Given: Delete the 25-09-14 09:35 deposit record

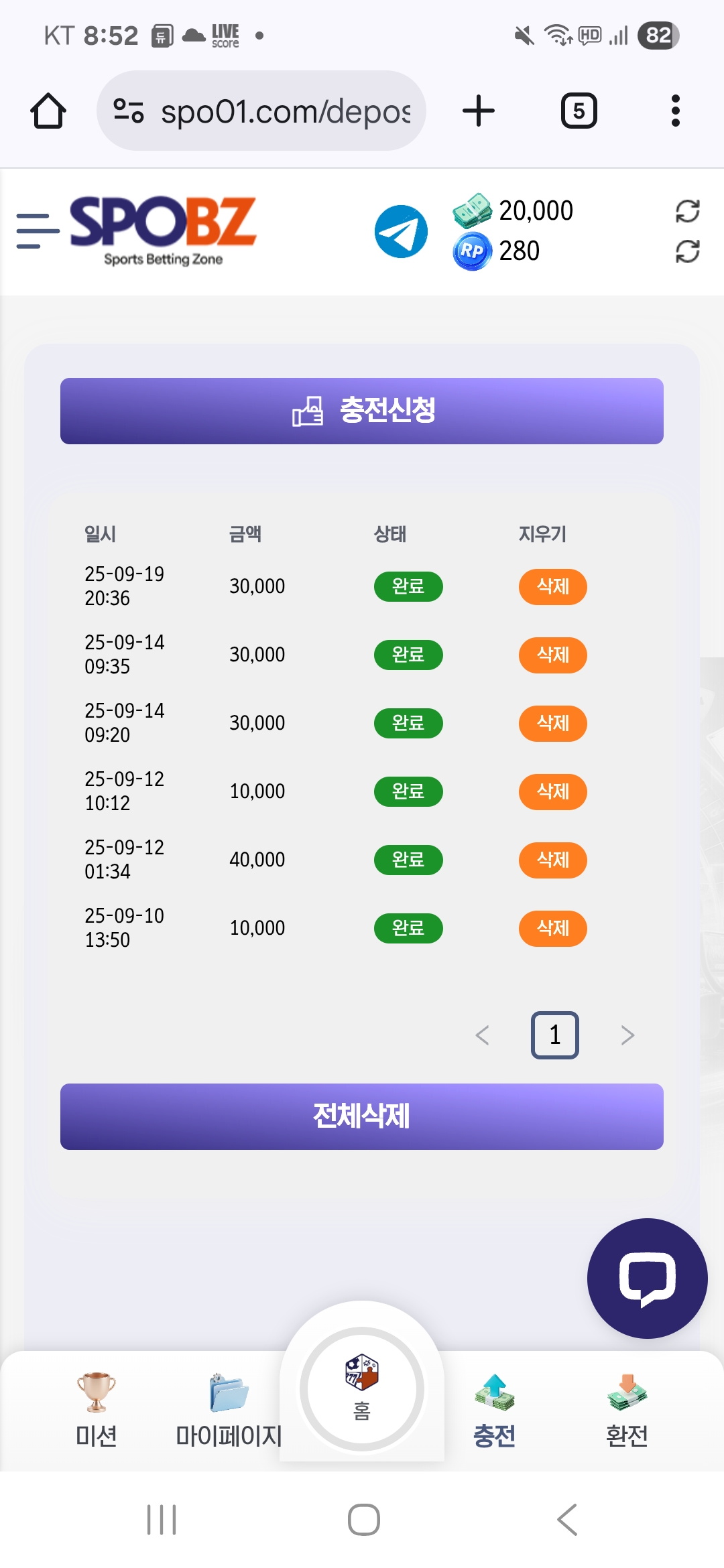Looking at the screenshot, I should (552, 655).
